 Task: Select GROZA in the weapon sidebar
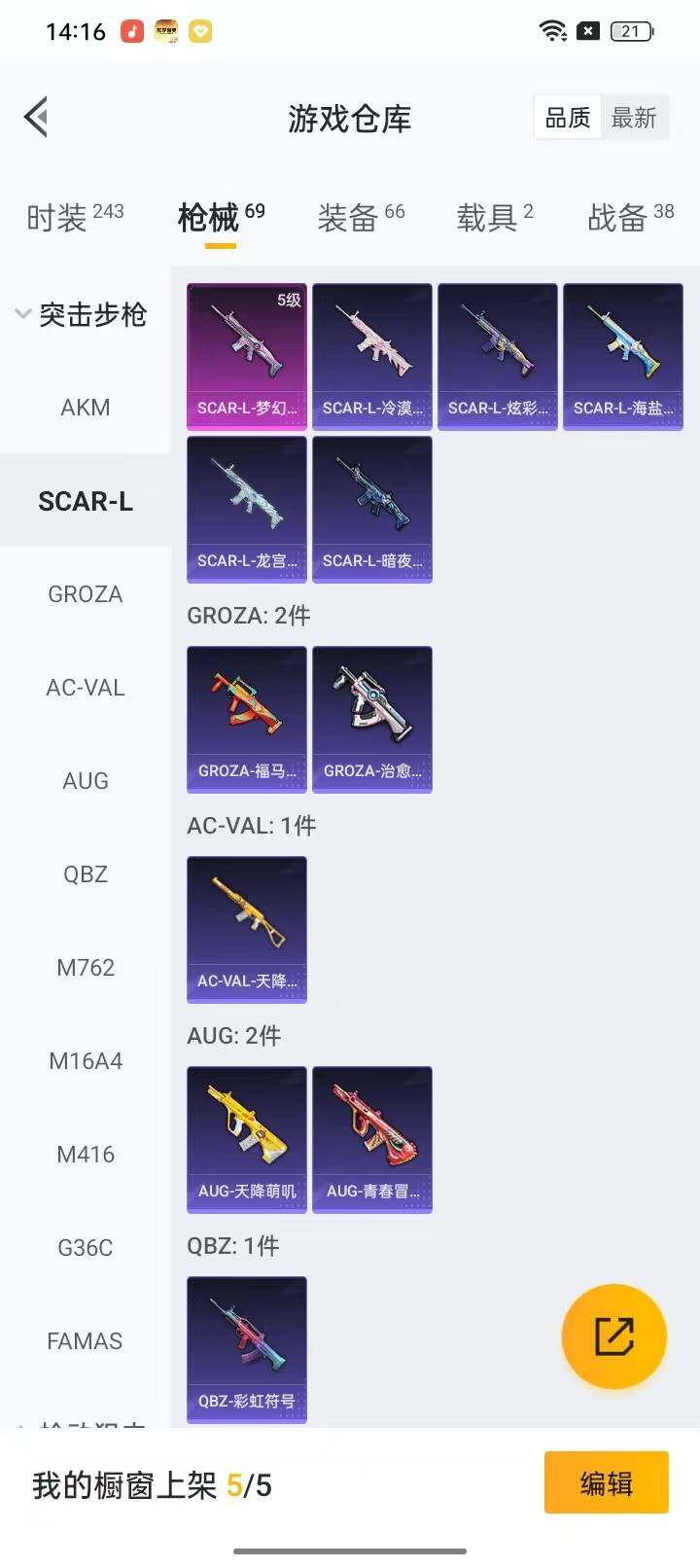pyautogui.click(x=86, y=594)
